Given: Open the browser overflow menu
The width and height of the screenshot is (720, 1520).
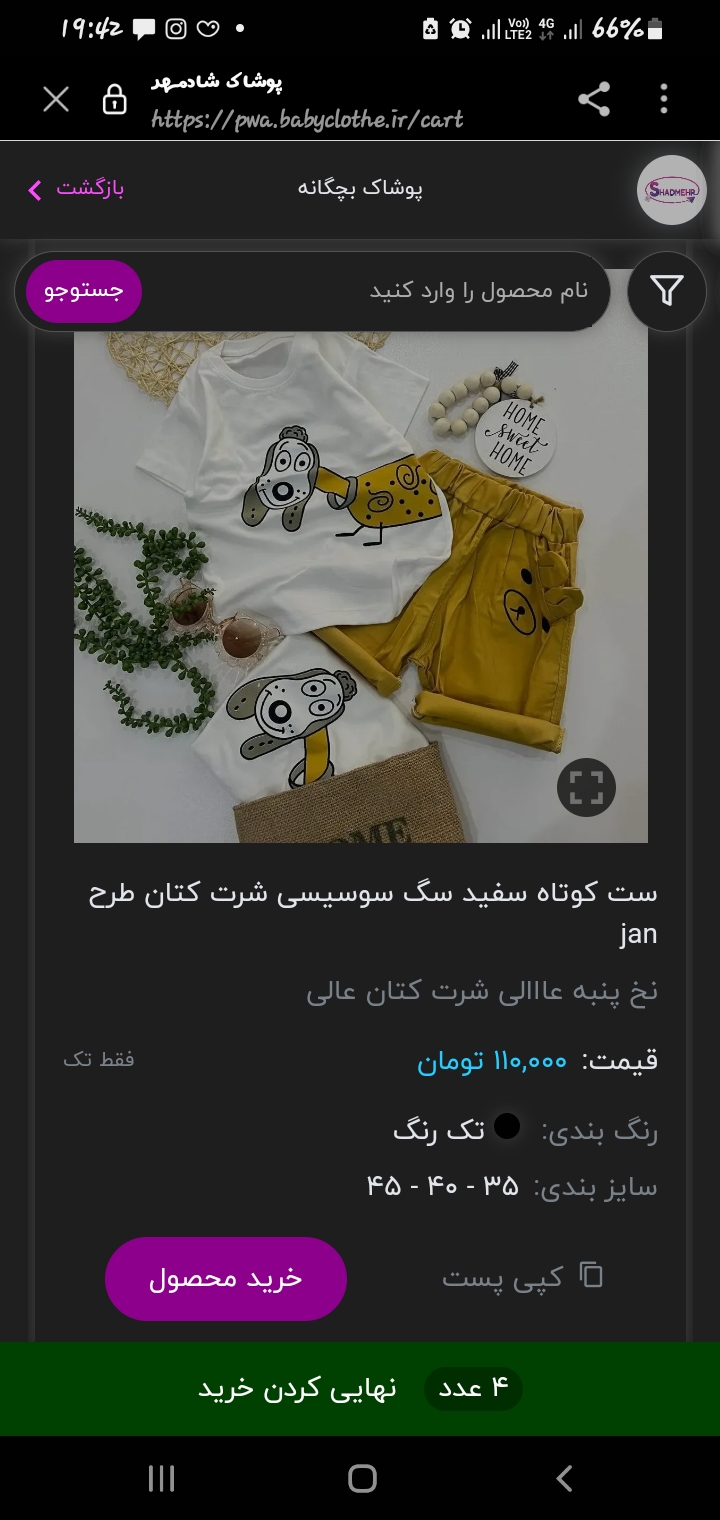Looking at the screenshot, I should [664, 99].
